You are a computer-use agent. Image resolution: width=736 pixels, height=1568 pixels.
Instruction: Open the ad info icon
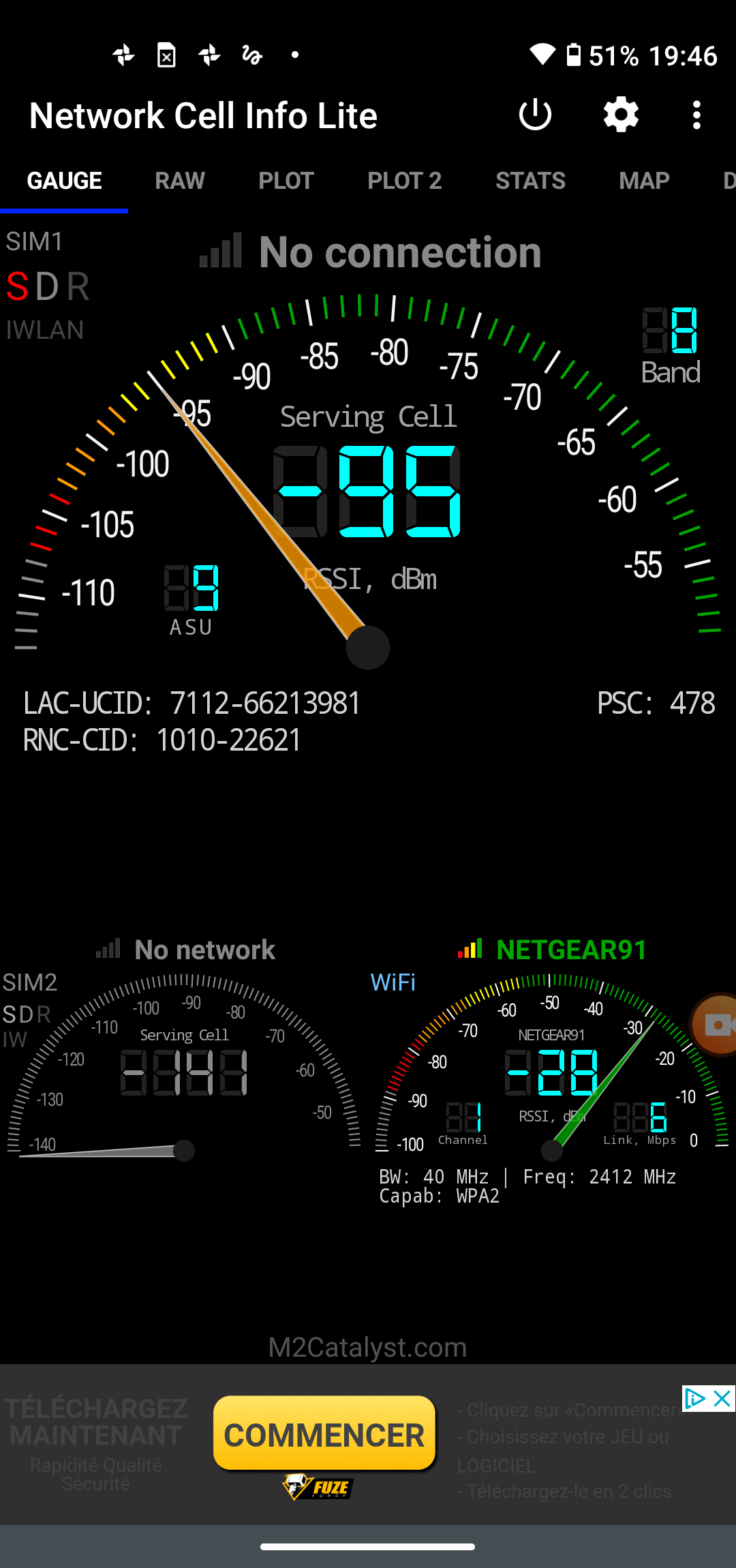694,1399
